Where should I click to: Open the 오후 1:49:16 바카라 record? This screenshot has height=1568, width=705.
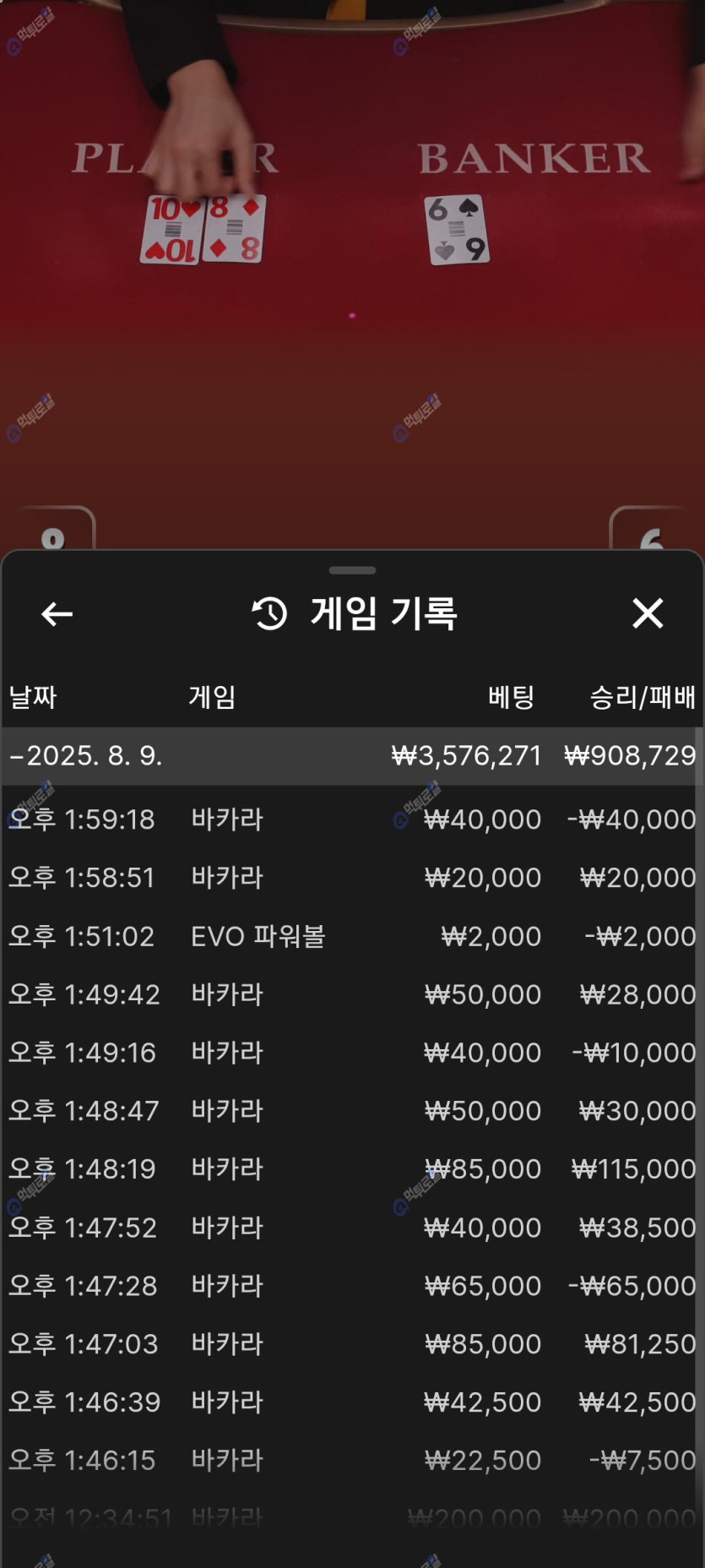352,1053
